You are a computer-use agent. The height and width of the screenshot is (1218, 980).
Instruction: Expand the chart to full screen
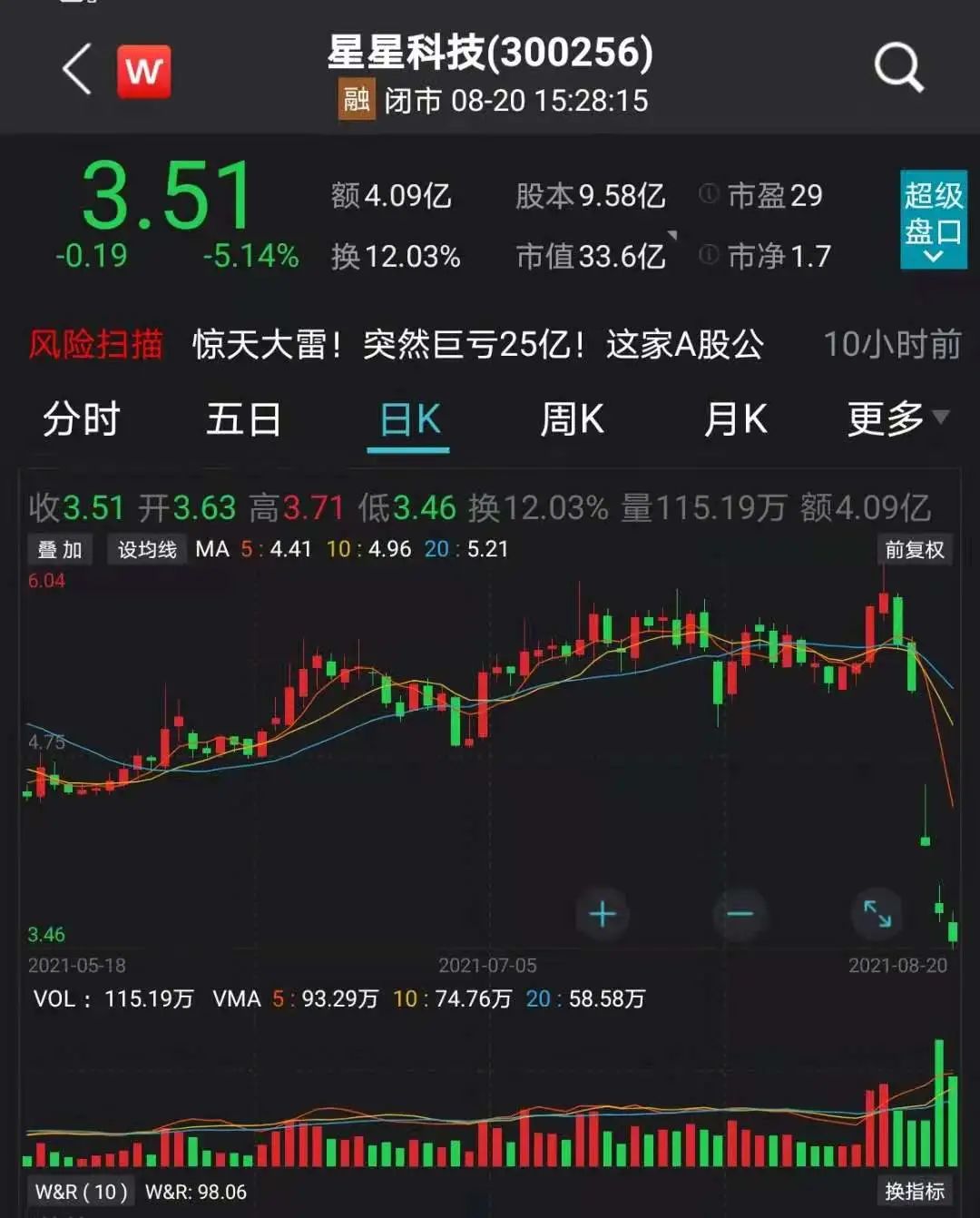tap(877, 914)
